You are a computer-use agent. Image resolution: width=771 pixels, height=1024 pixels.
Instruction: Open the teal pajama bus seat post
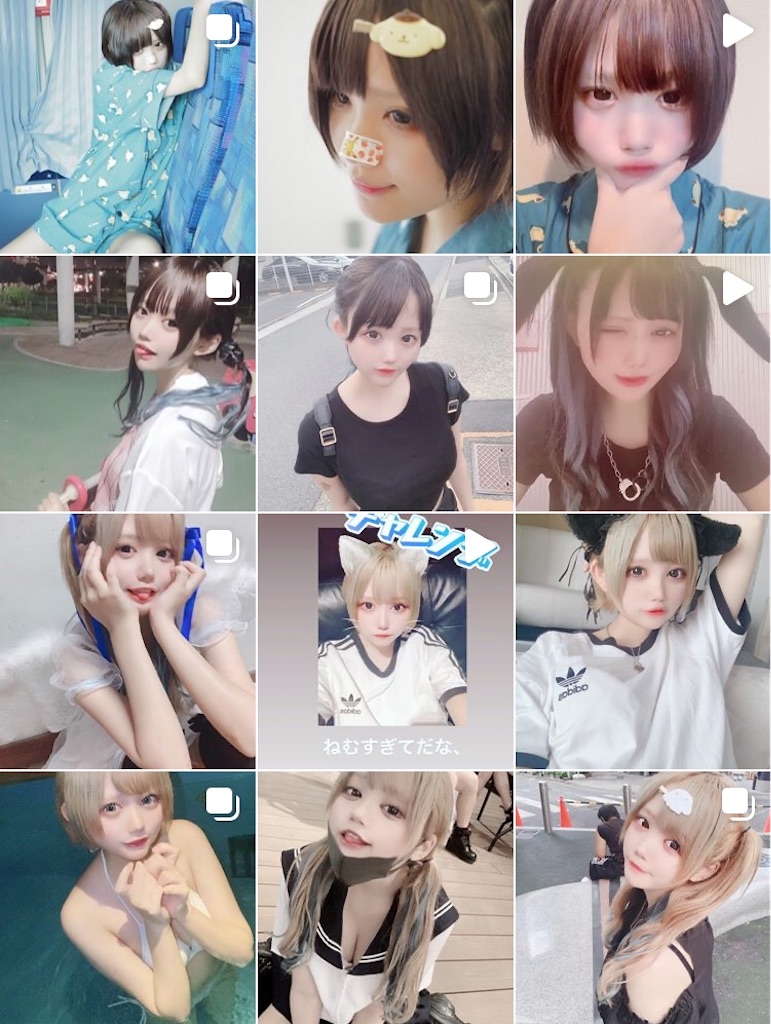(x=127, y=126)
